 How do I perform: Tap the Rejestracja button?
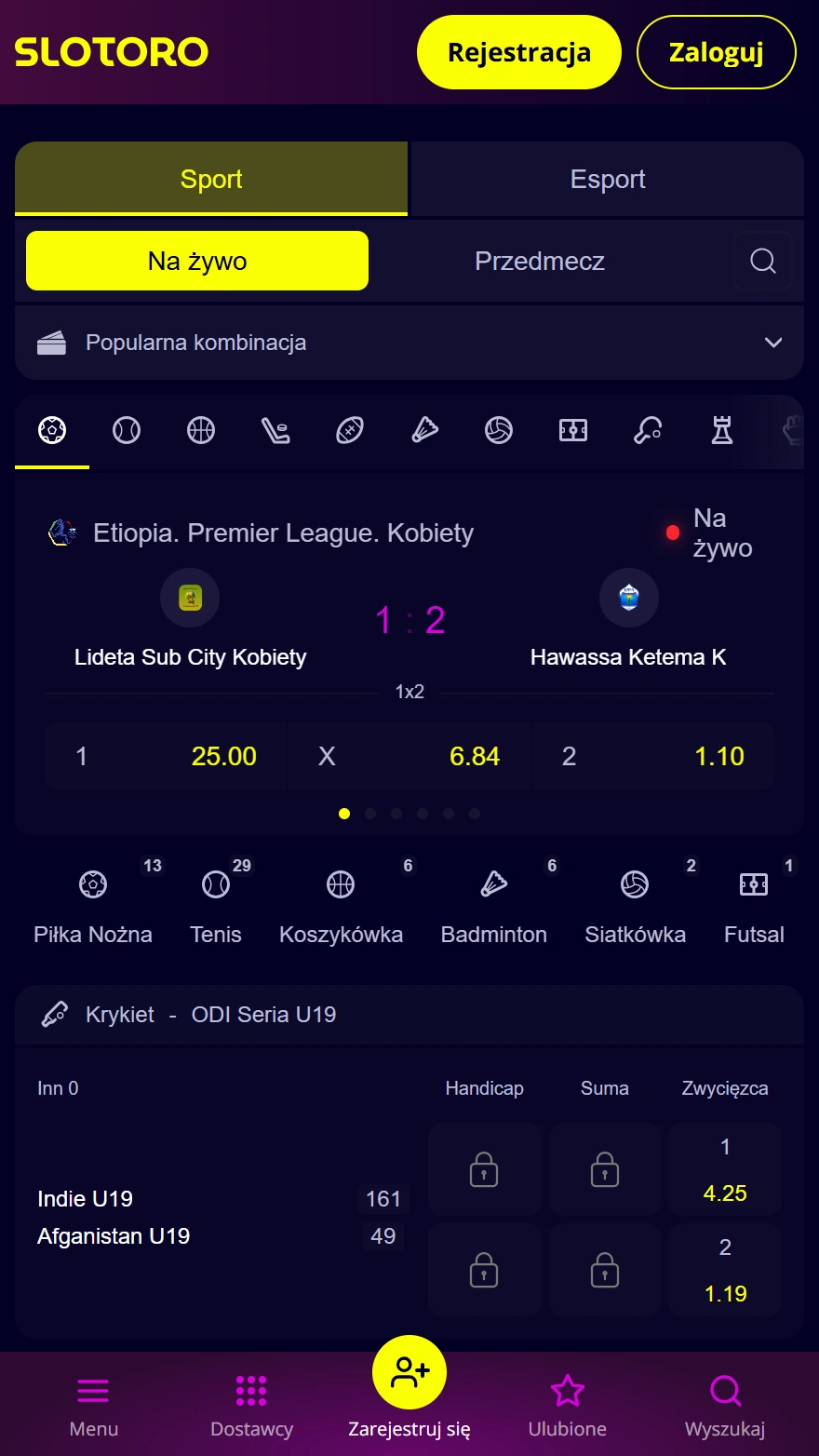click(518, 52)
